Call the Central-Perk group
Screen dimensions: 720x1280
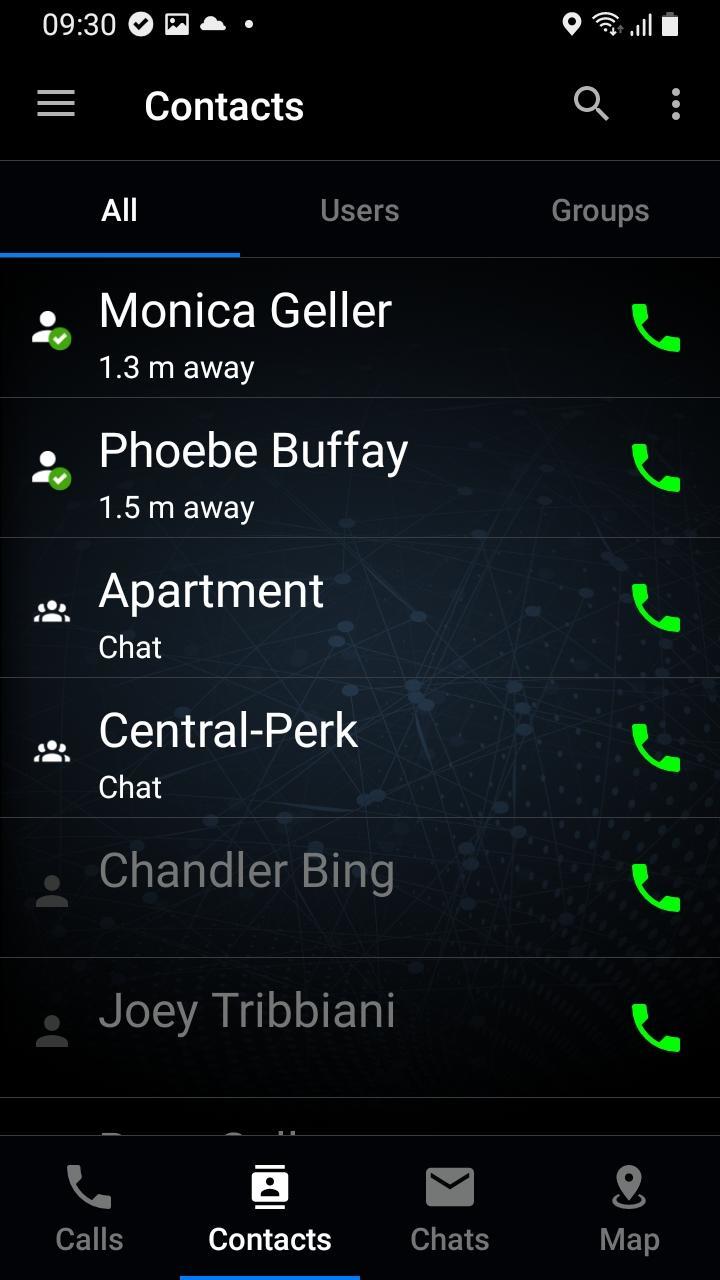tap(656, 748)
